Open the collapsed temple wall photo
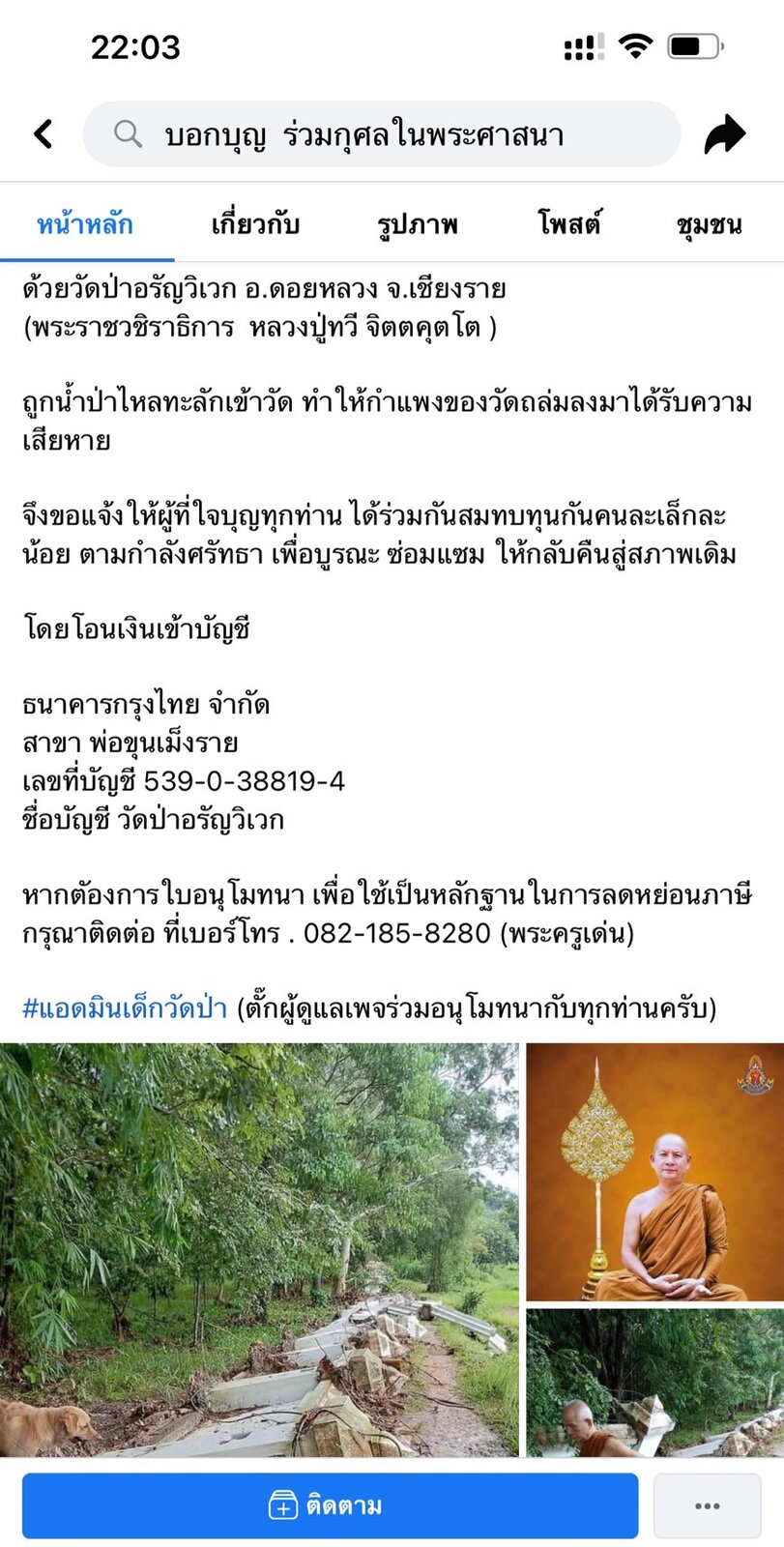Viewport: 784px width, 1547px height. pos(259,1249)
